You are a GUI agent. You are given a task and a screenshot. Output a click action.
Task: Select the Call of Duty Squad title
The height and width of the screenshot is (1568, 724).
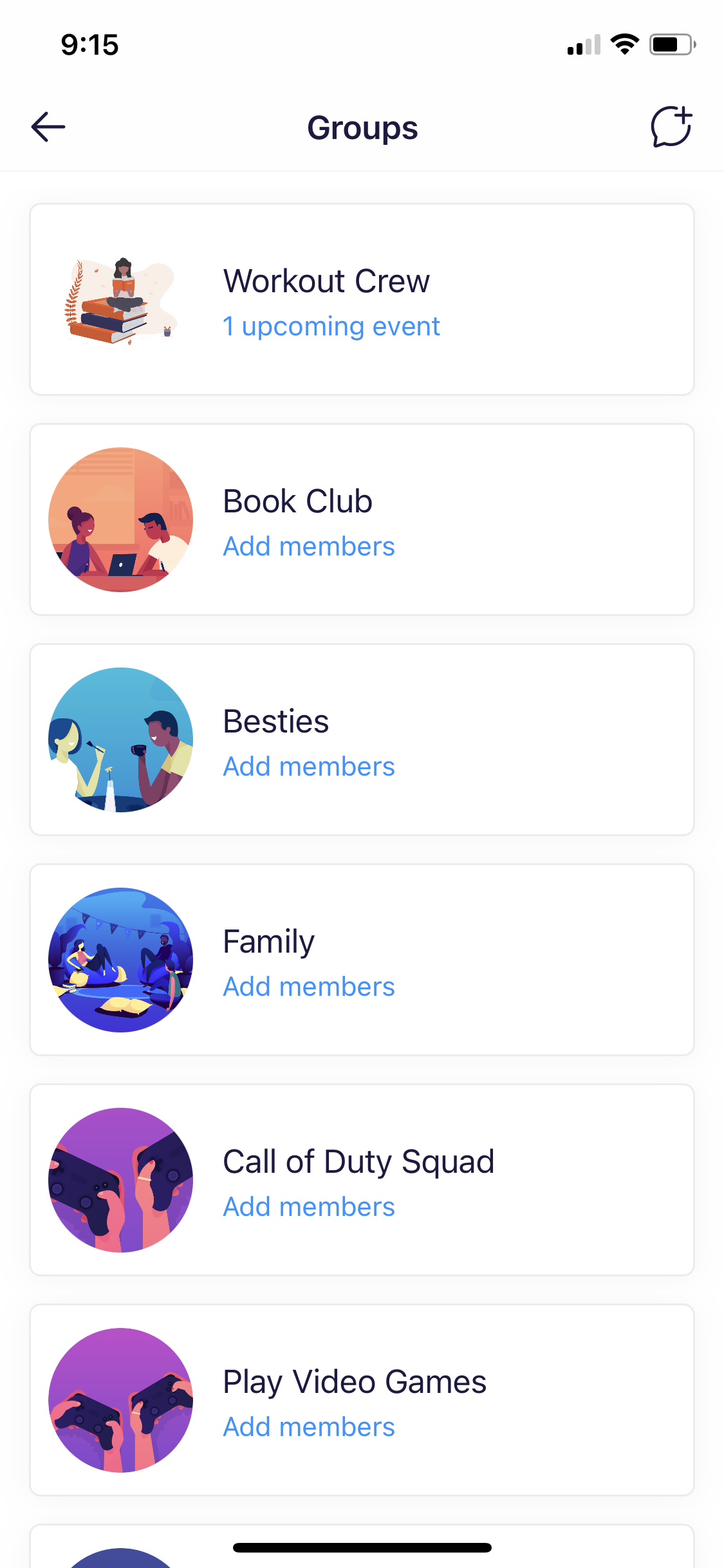coord(358,1161)
